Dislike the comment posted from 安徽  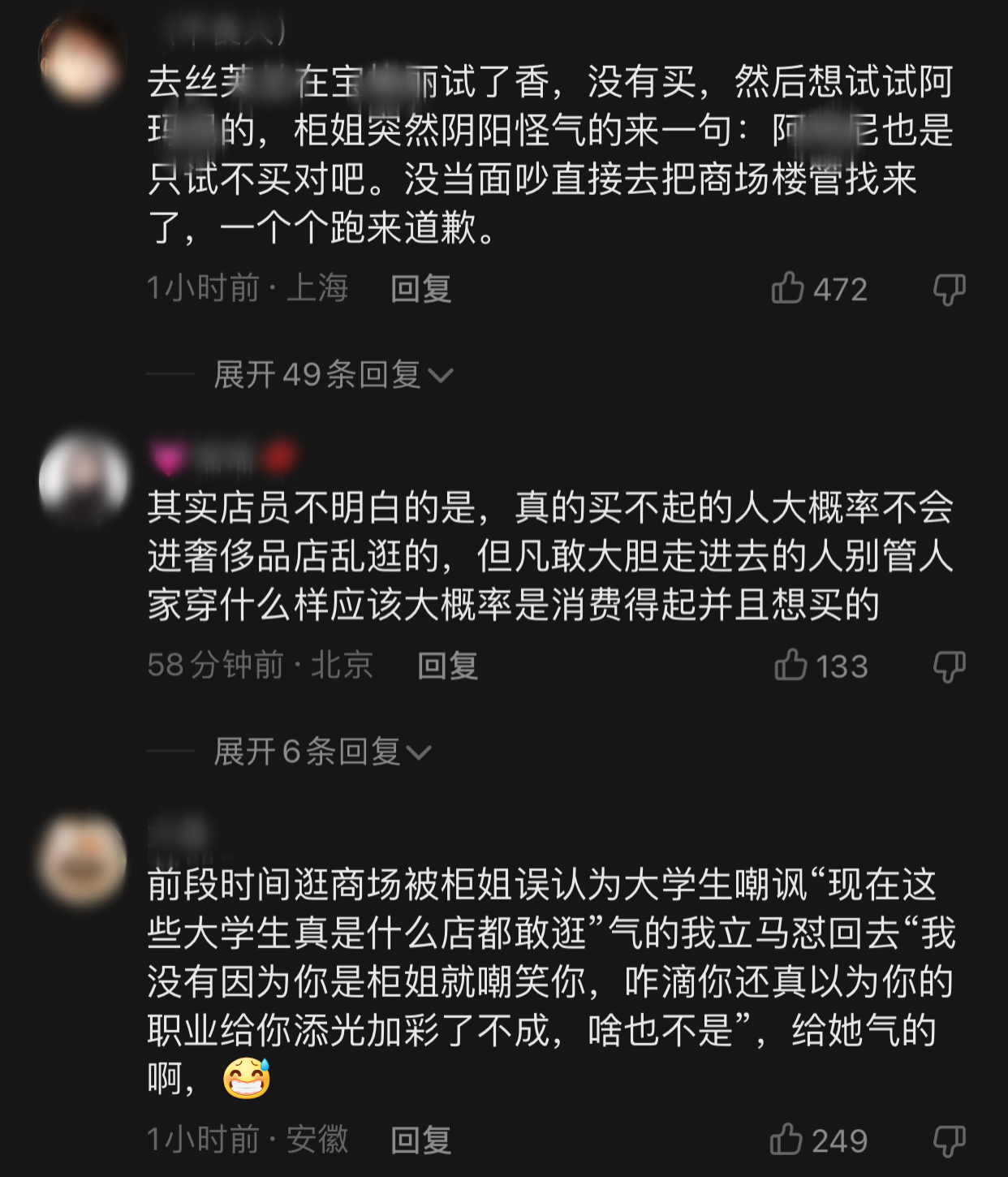949,1140
